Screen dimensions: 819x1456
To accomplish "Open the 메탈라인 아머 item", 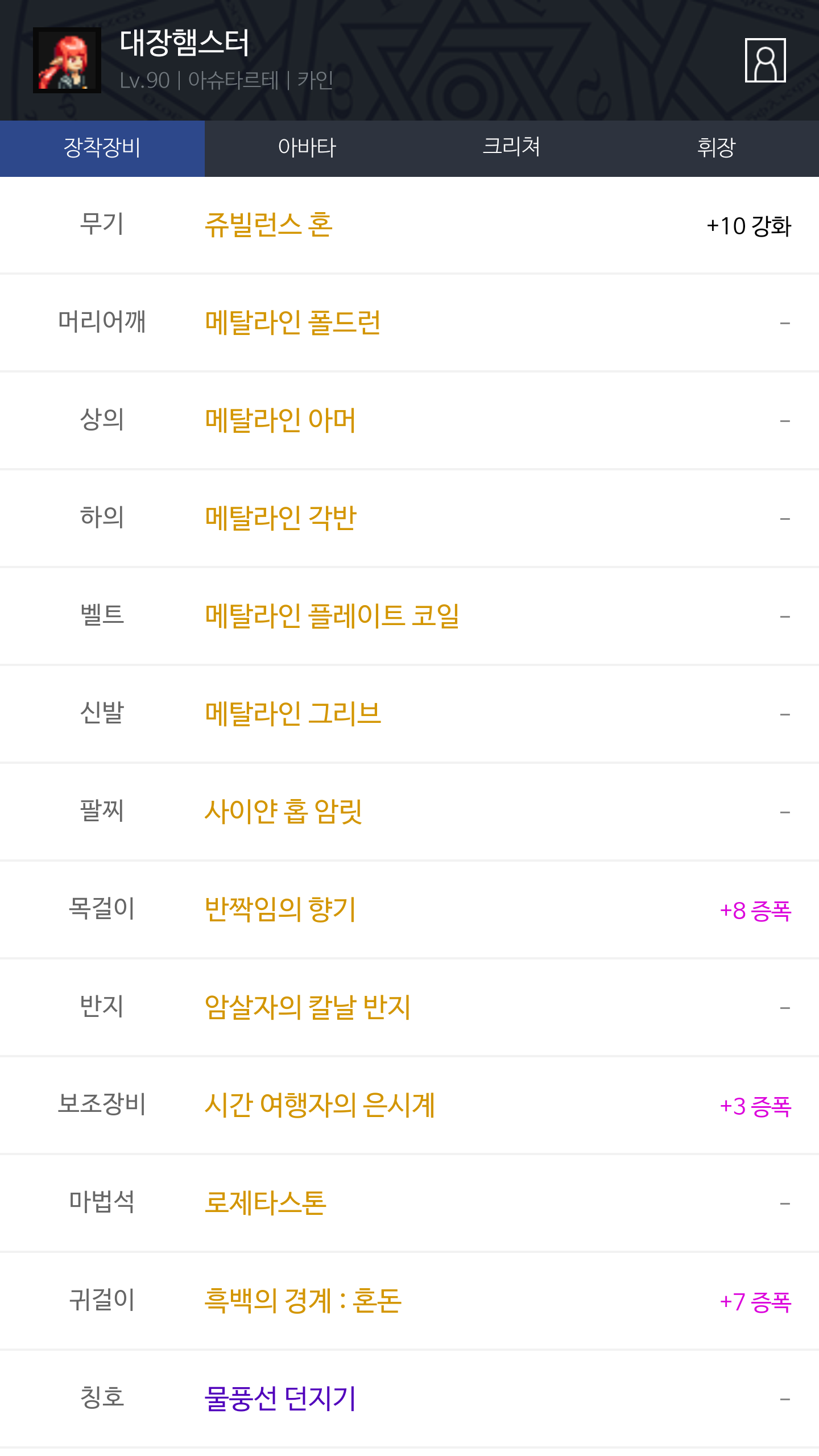I will [x=280, y=421].
